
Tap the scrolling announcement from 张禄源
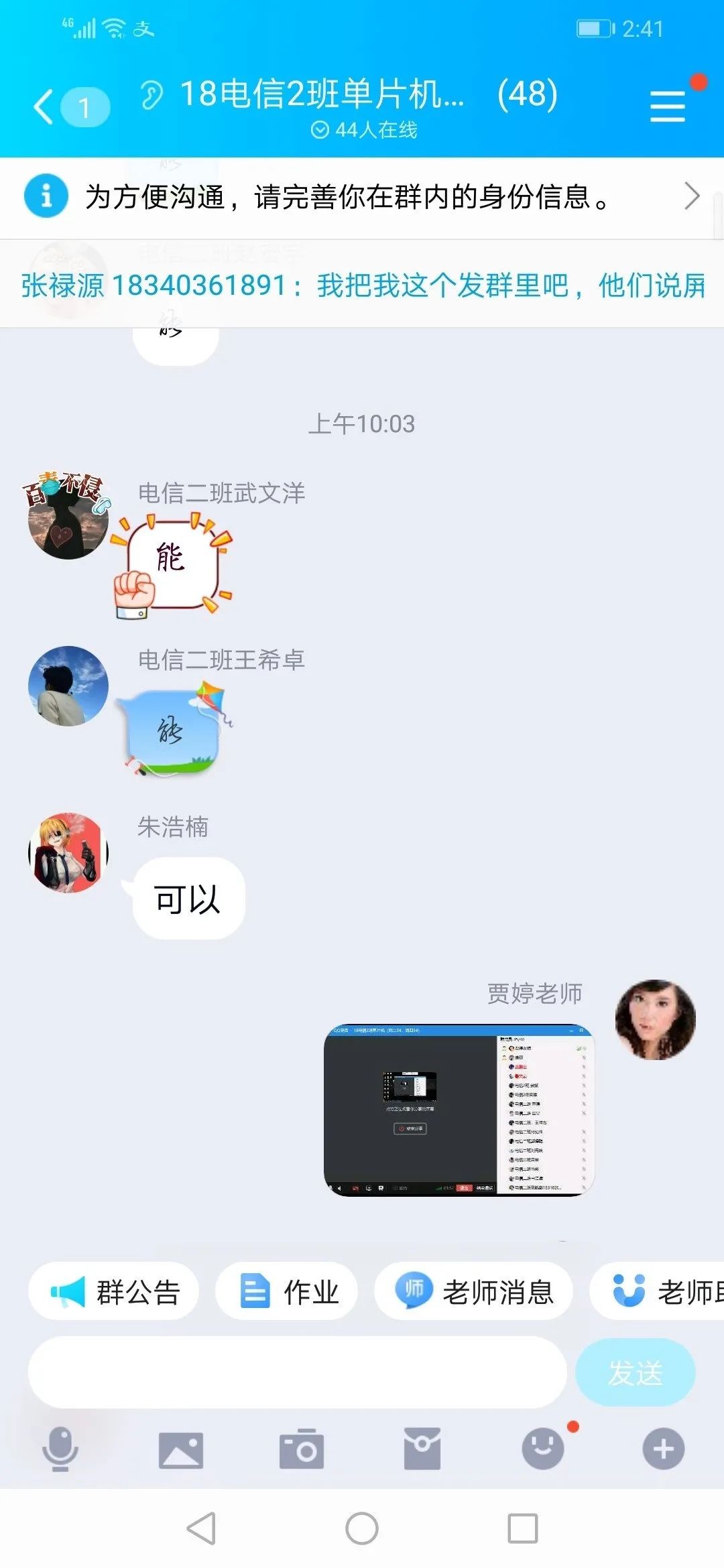(x=362, y=285)
